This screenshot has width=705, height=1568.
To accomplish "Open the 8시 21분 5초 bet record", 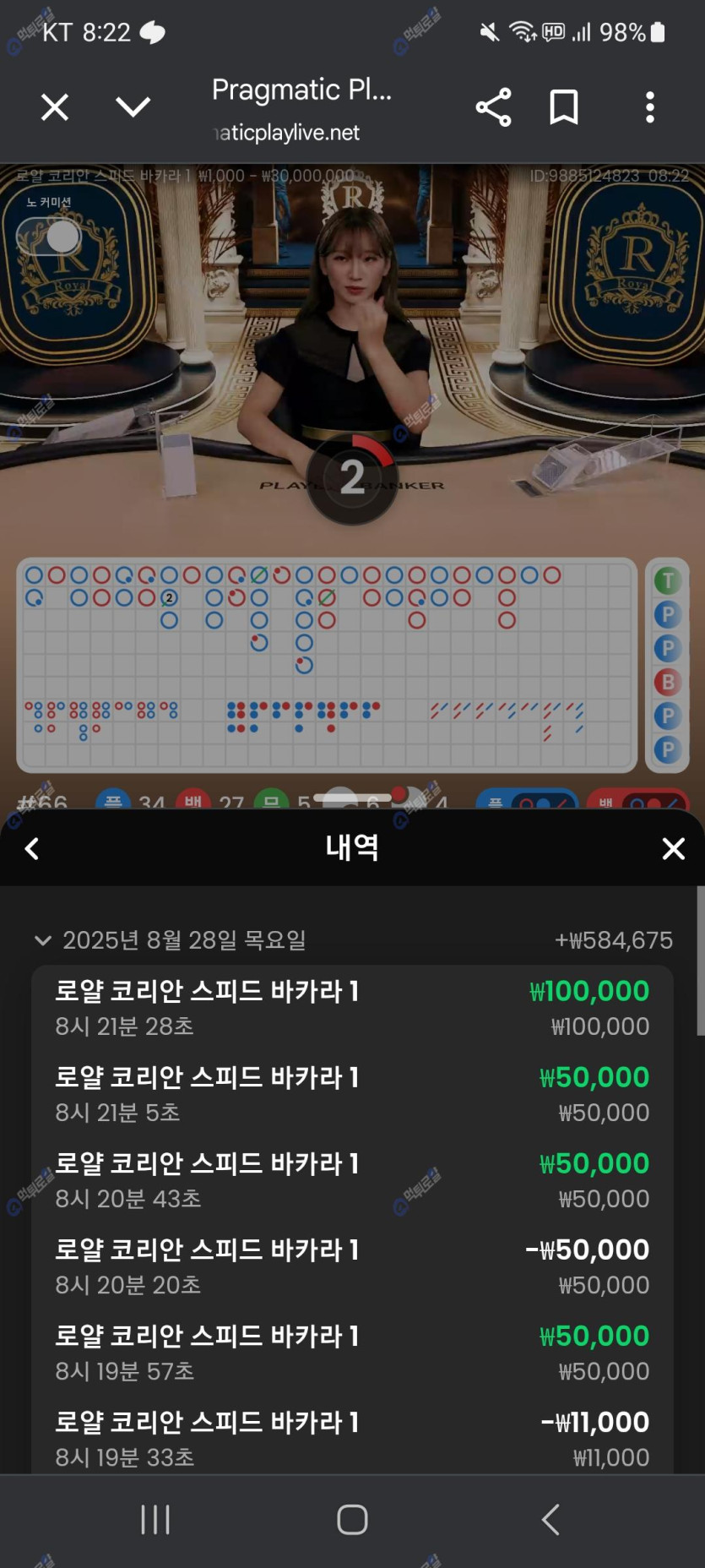I will (x=352, y=1094).
